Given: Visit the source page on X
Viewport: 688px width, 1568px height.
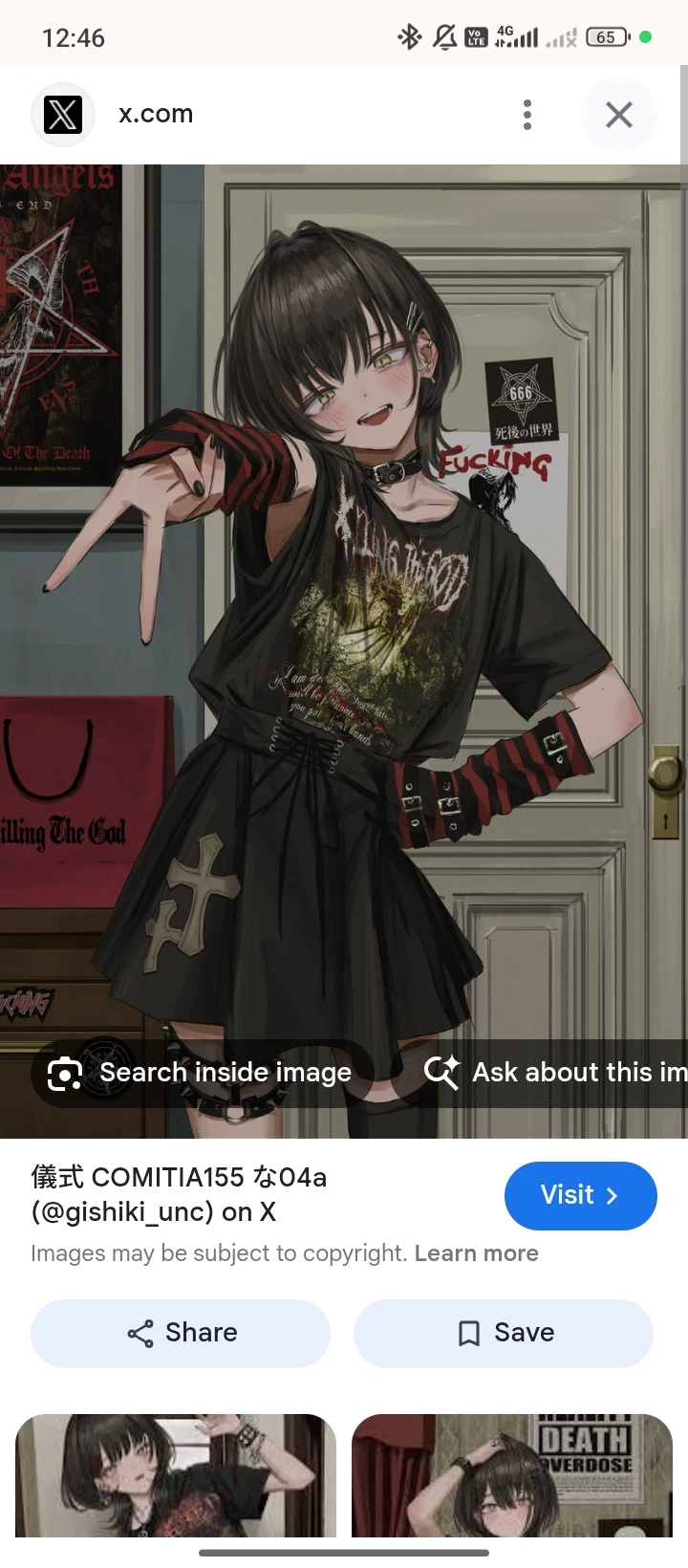Looking at the screenshot, I should 580,1195.
